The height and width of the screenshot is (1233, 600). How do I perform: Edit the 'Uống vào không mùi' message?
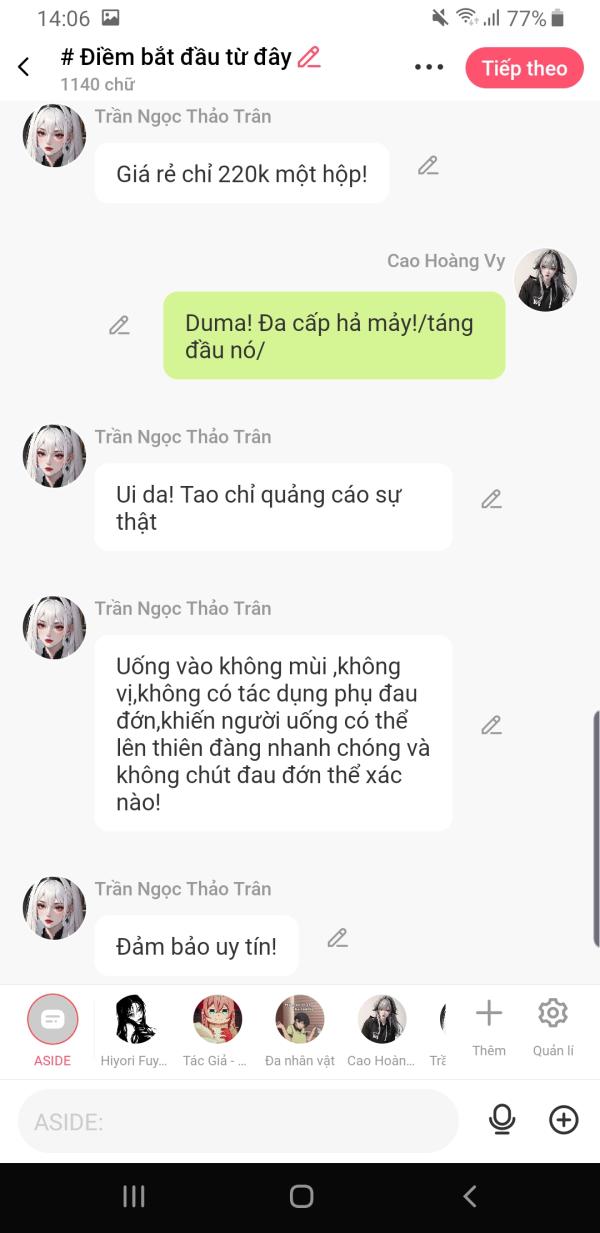[491, 725]
